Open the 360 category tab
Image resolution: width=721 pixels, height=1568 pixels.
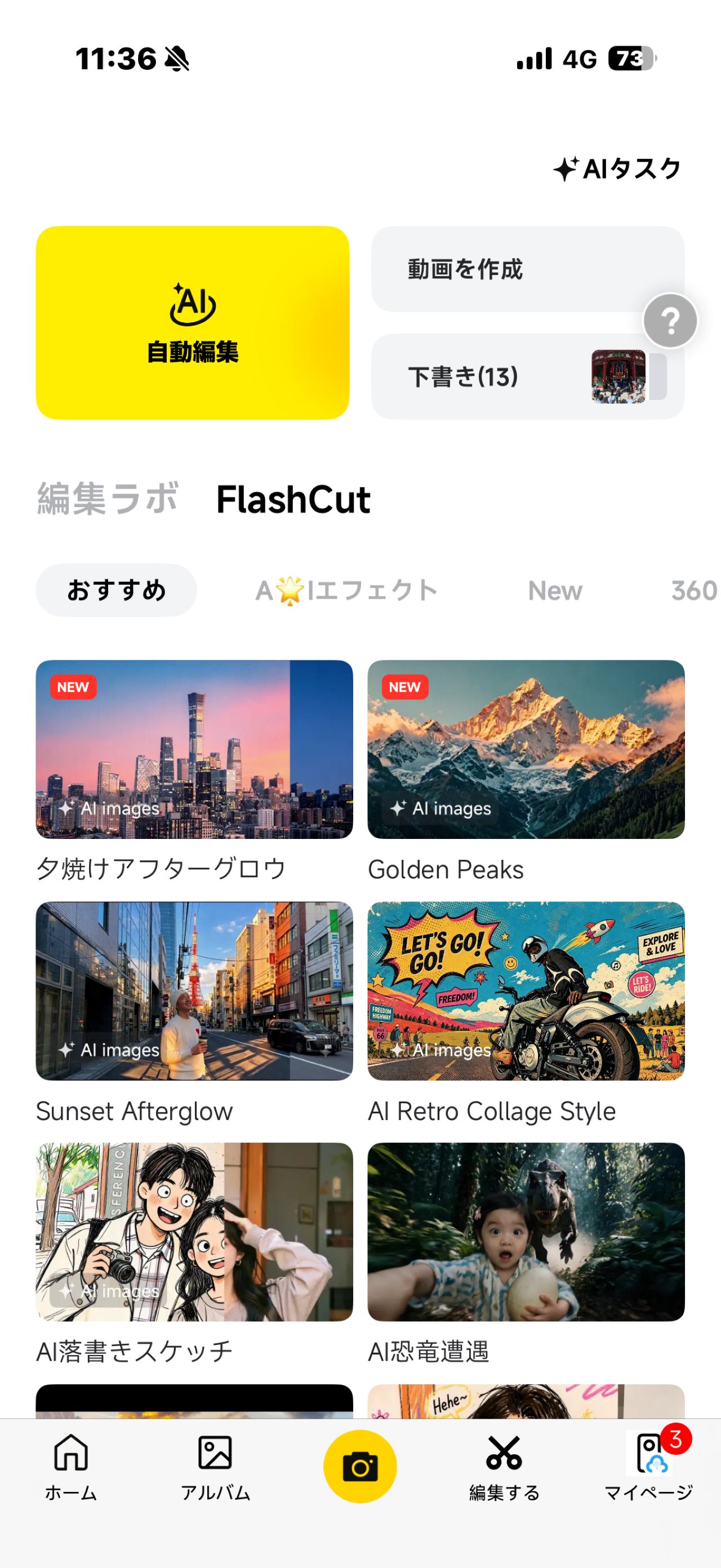(x=694, y=590)
